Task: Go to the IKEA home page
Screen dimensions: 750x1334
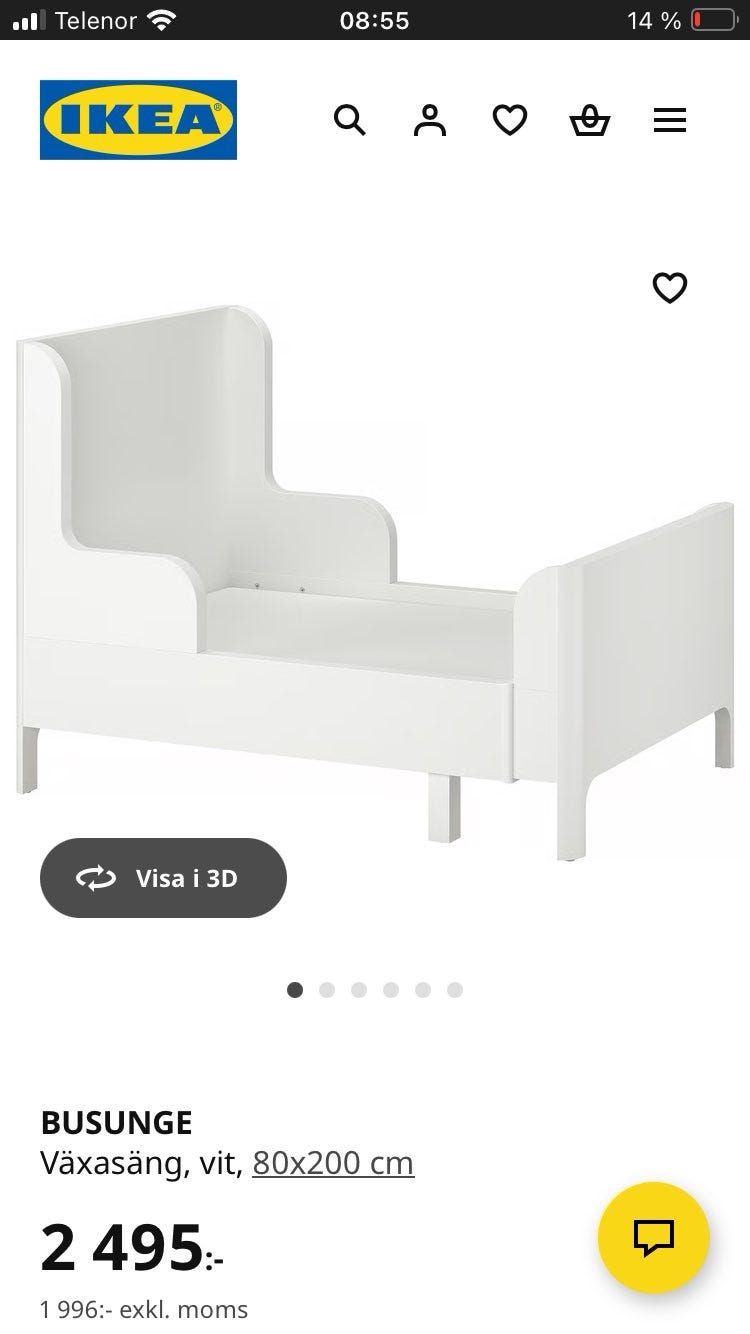Action: 138,120
